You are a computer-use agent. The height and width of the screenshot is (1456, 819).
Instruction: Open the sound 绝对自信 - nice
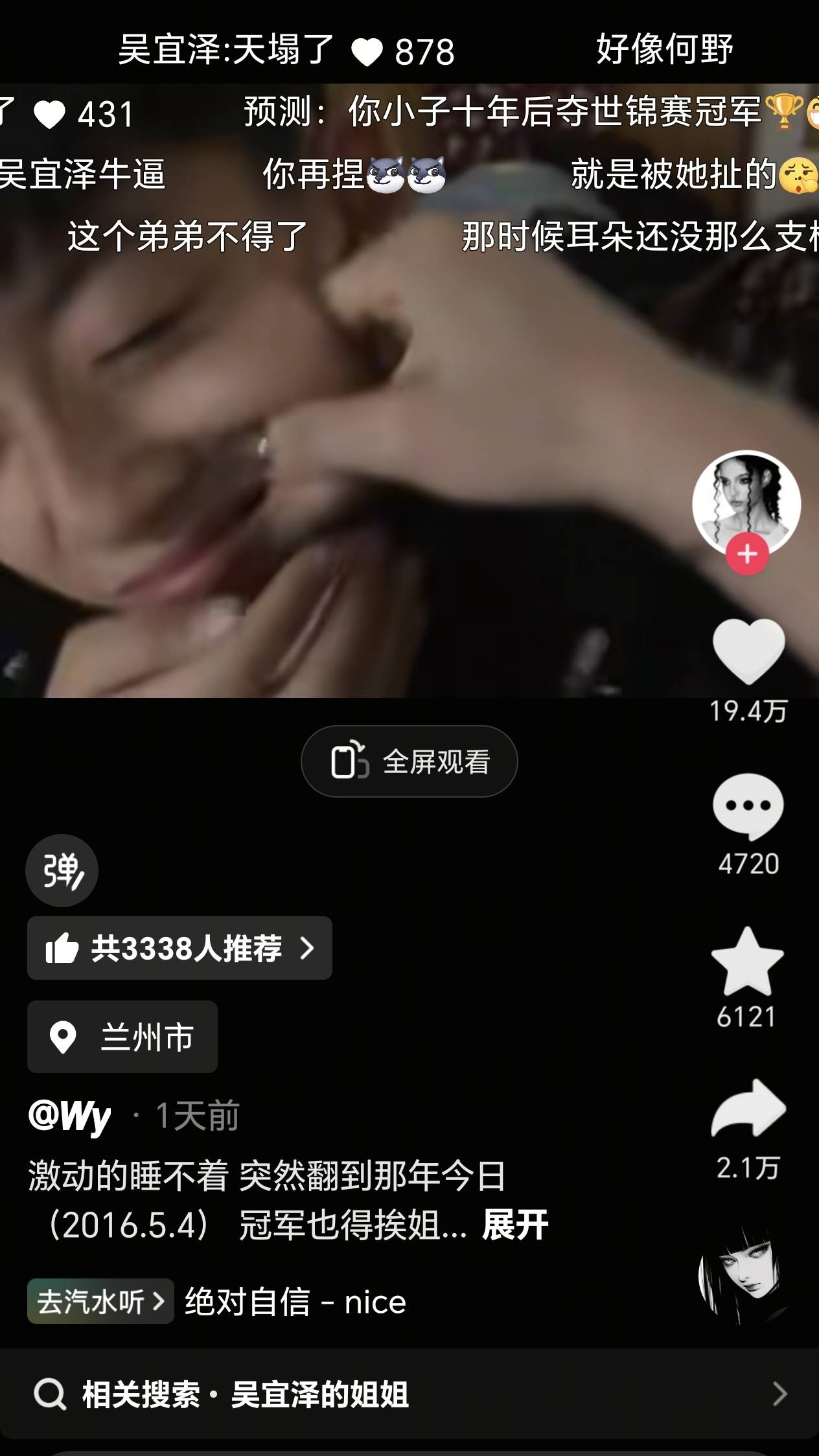295,1302
